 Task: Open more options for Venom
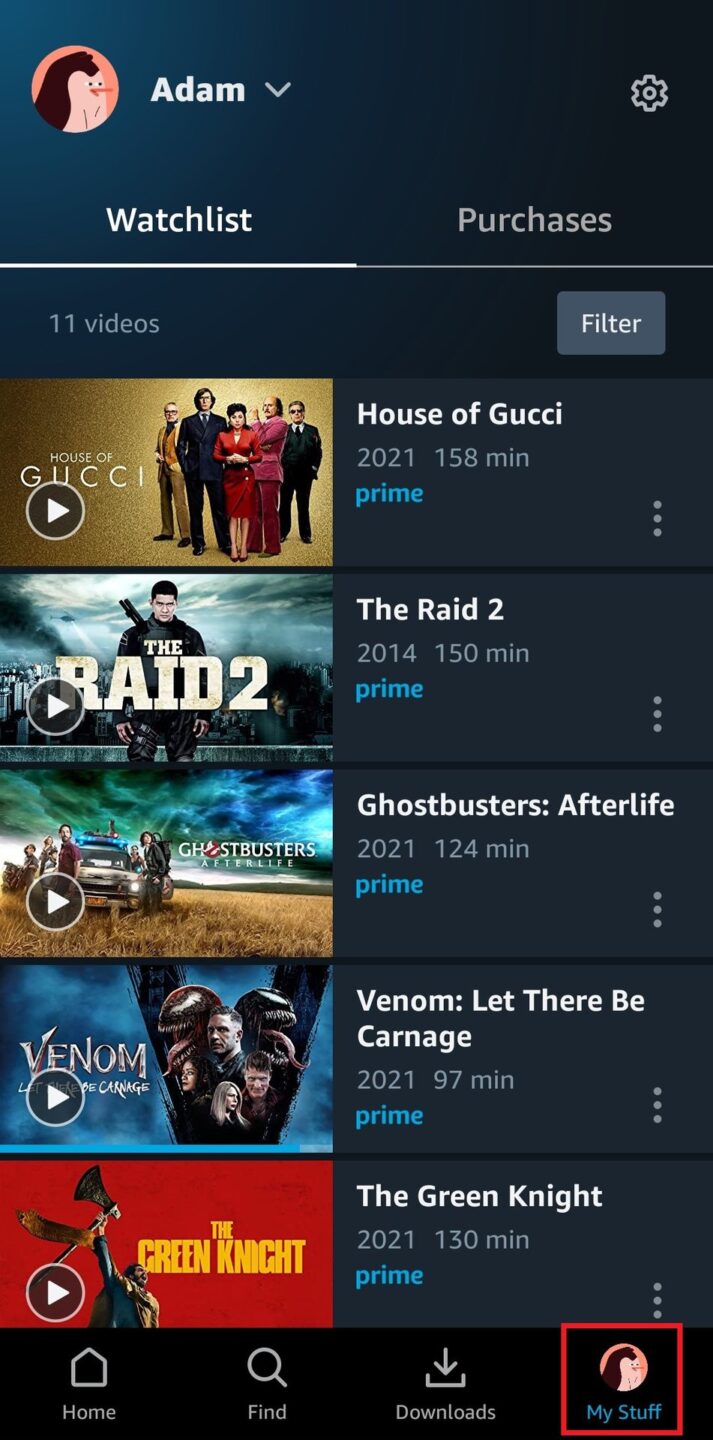[x=657, y=1105]
